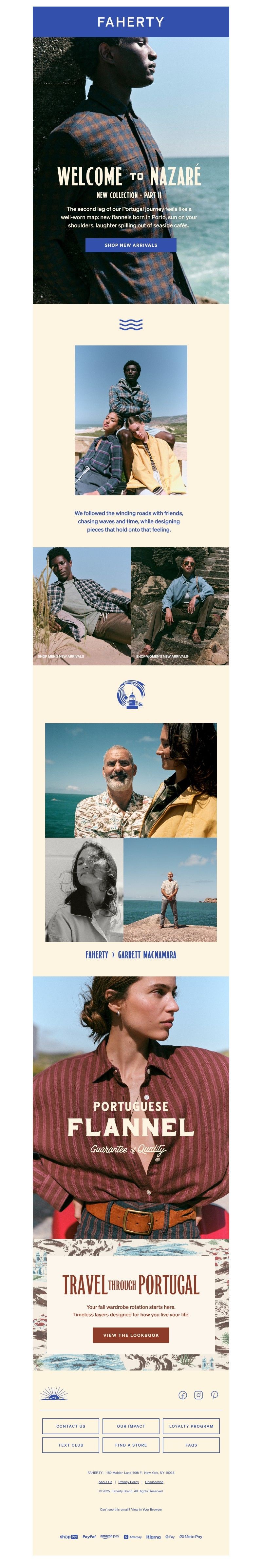The image size is (262, 1568).
Task: Read the Privacy Policy link
Action: click(x=128, y=1482)
